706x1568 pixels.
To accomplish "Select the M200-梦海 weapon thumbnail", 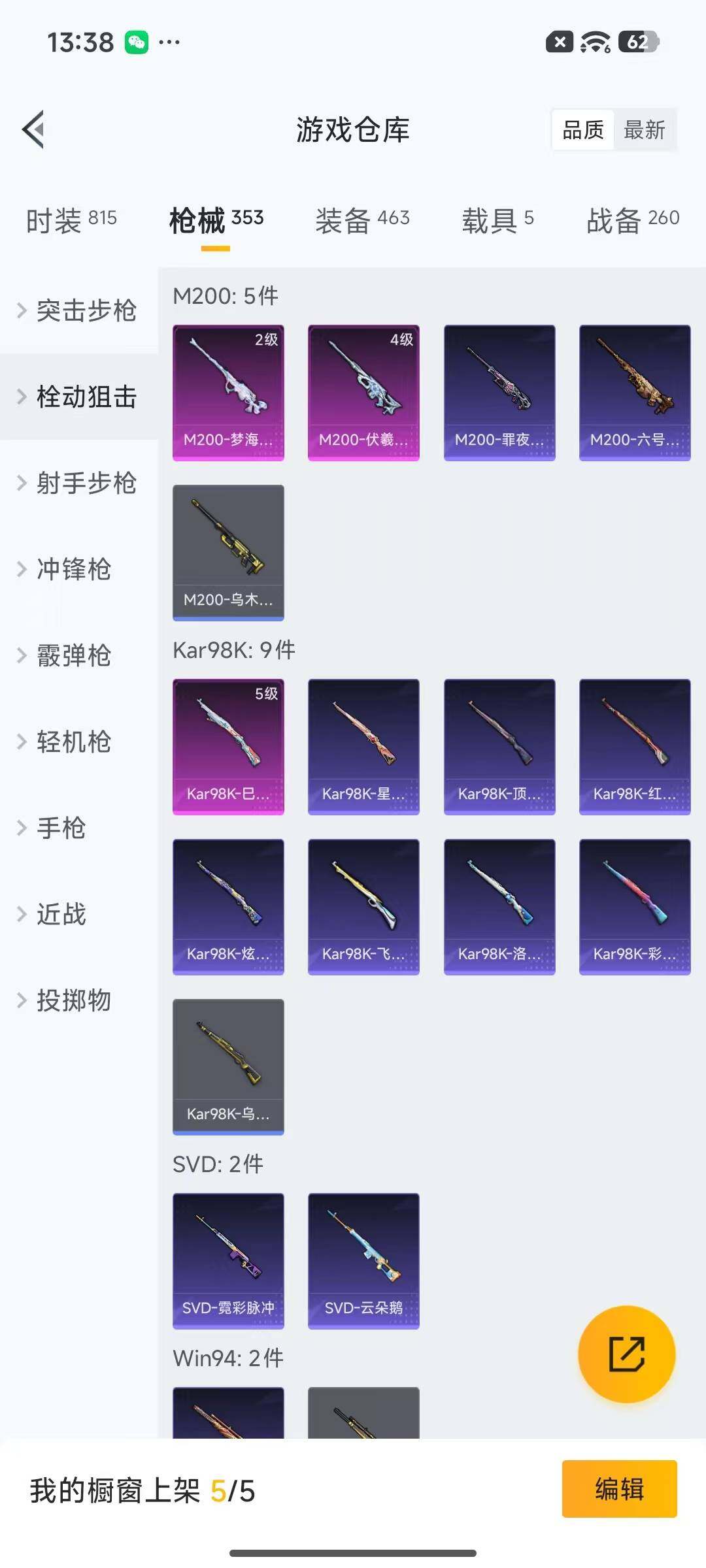I will coord(227,390).
